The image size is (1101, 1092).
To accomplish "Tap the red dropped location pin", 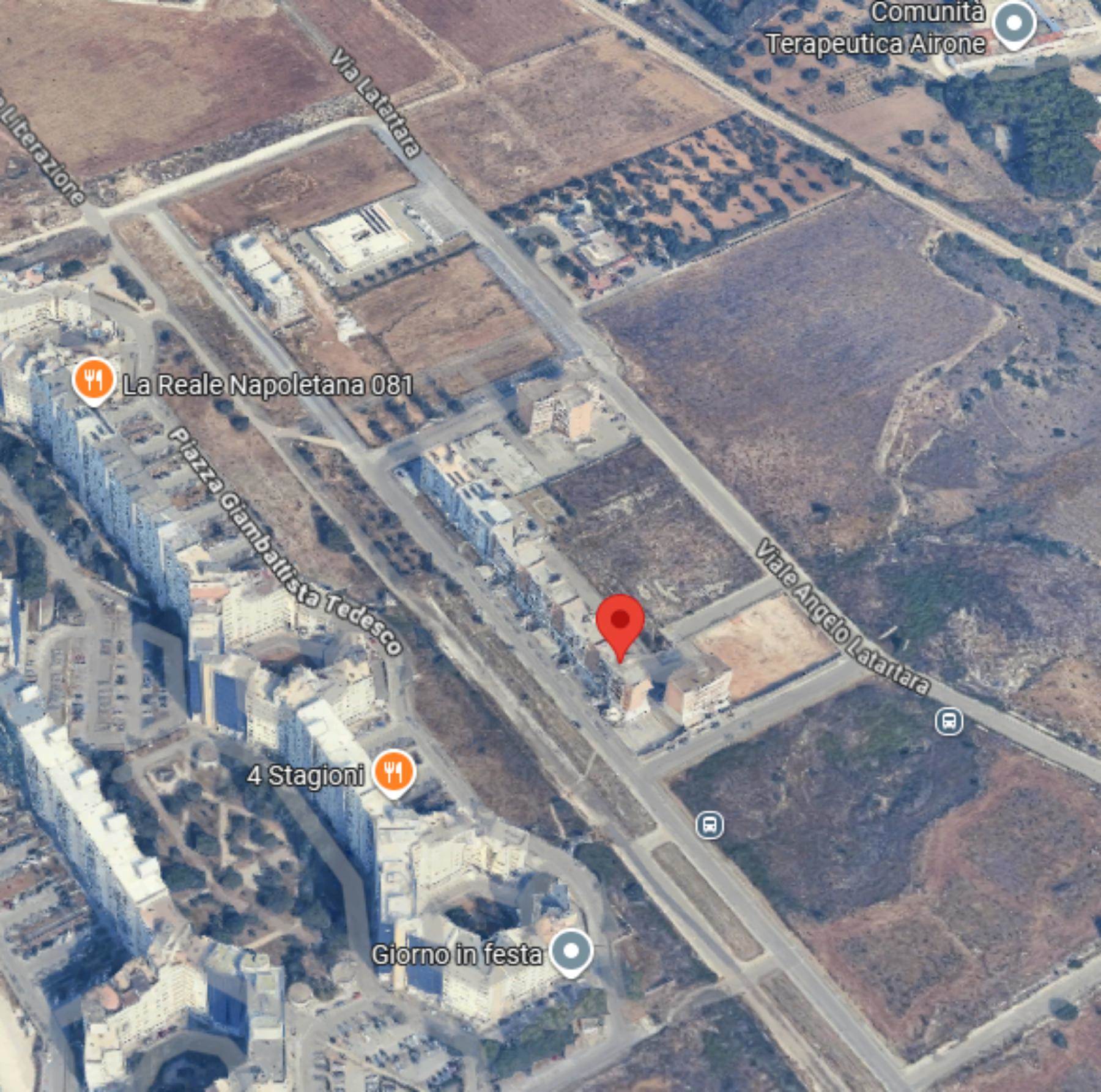I will pos(620,621).
